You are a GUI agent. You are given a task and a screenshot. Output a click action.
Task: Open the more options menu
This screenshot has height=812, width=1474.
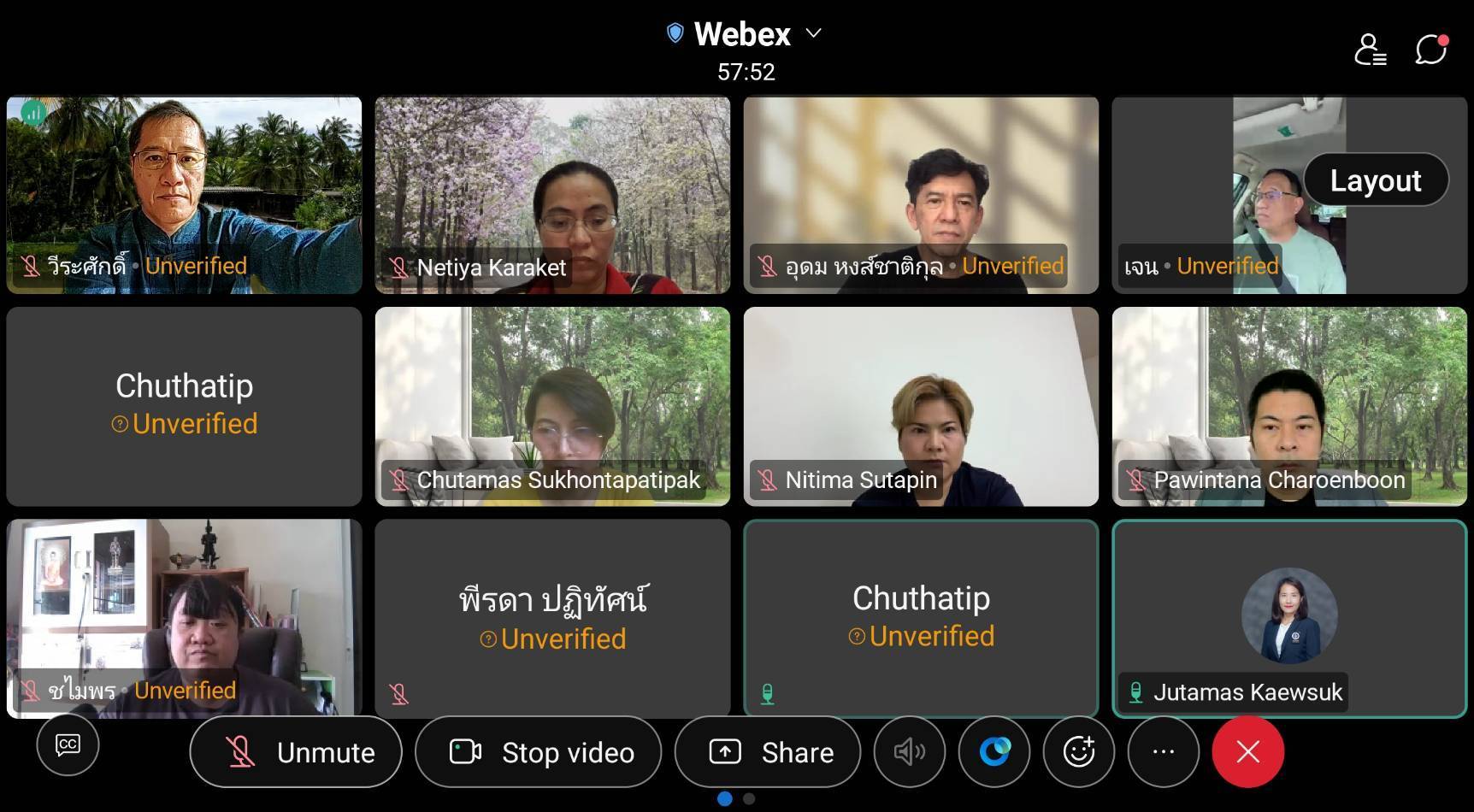coord(1163,752)
